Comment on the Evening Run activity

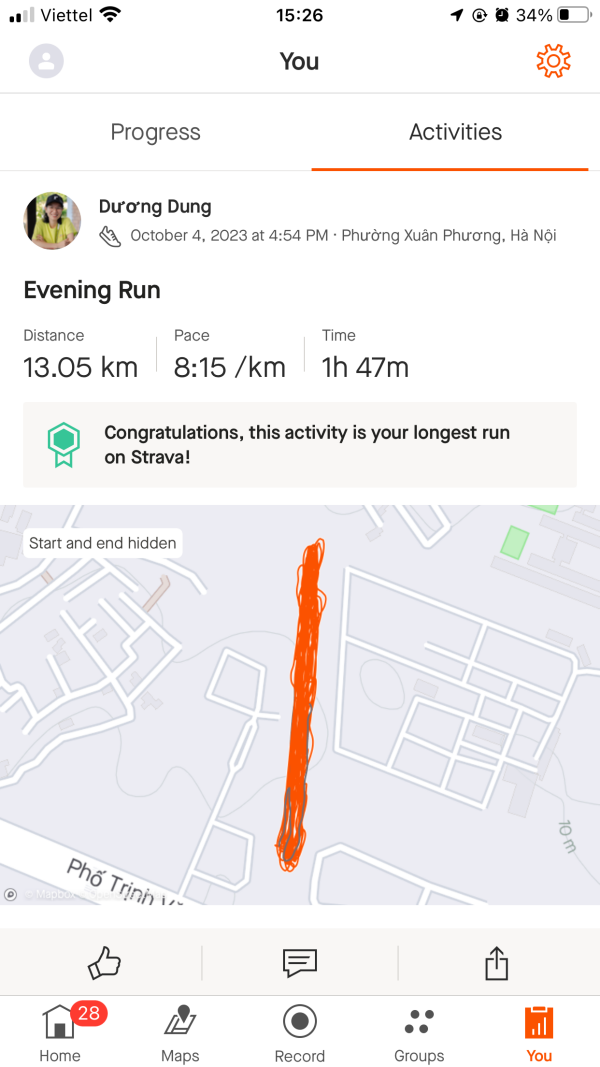point(300,964)
